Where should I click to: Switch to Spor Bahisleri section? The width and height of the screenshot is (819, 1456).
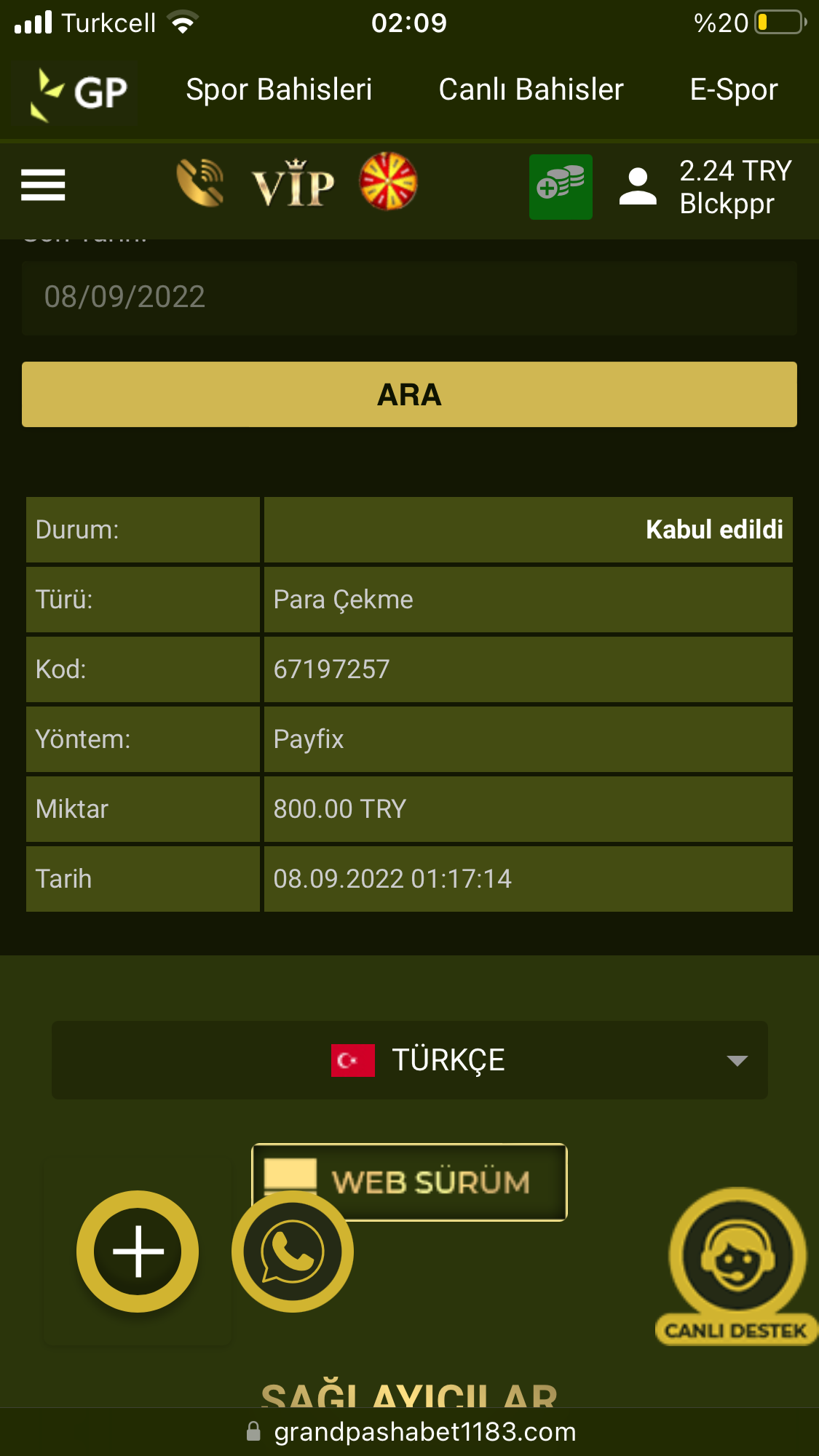279,90
